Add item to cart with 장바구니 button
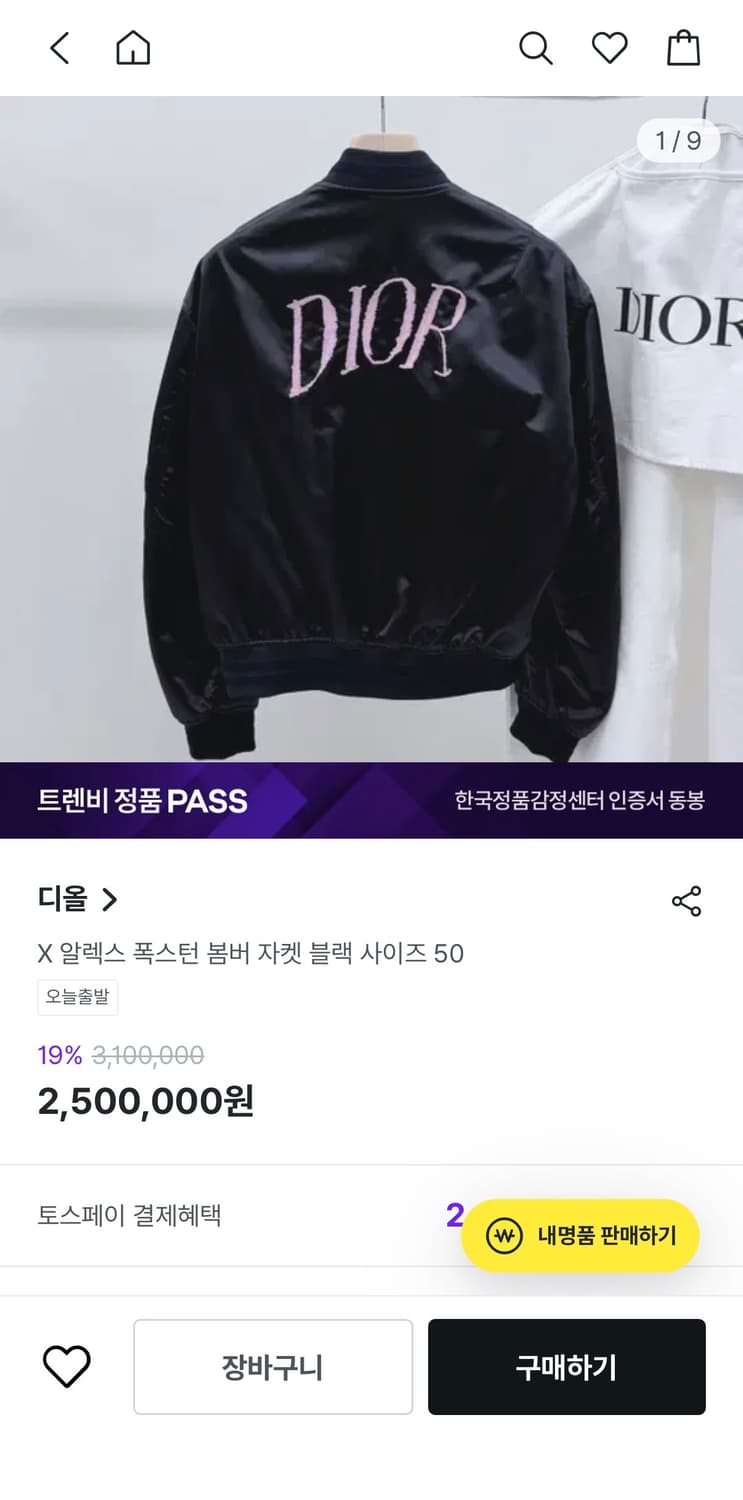The image size is (743, 1500). [x=272, y=1366]
